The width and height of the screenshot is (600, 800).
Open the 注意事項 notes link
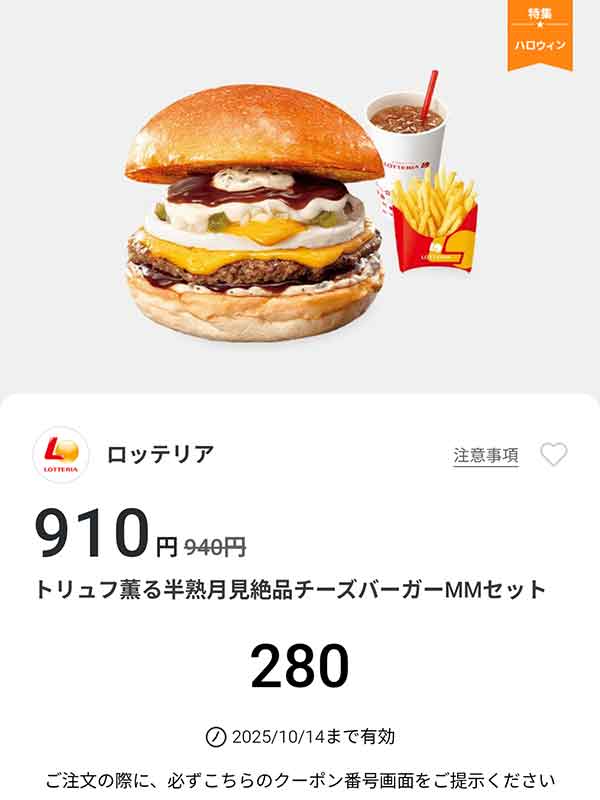click(486, 455)
